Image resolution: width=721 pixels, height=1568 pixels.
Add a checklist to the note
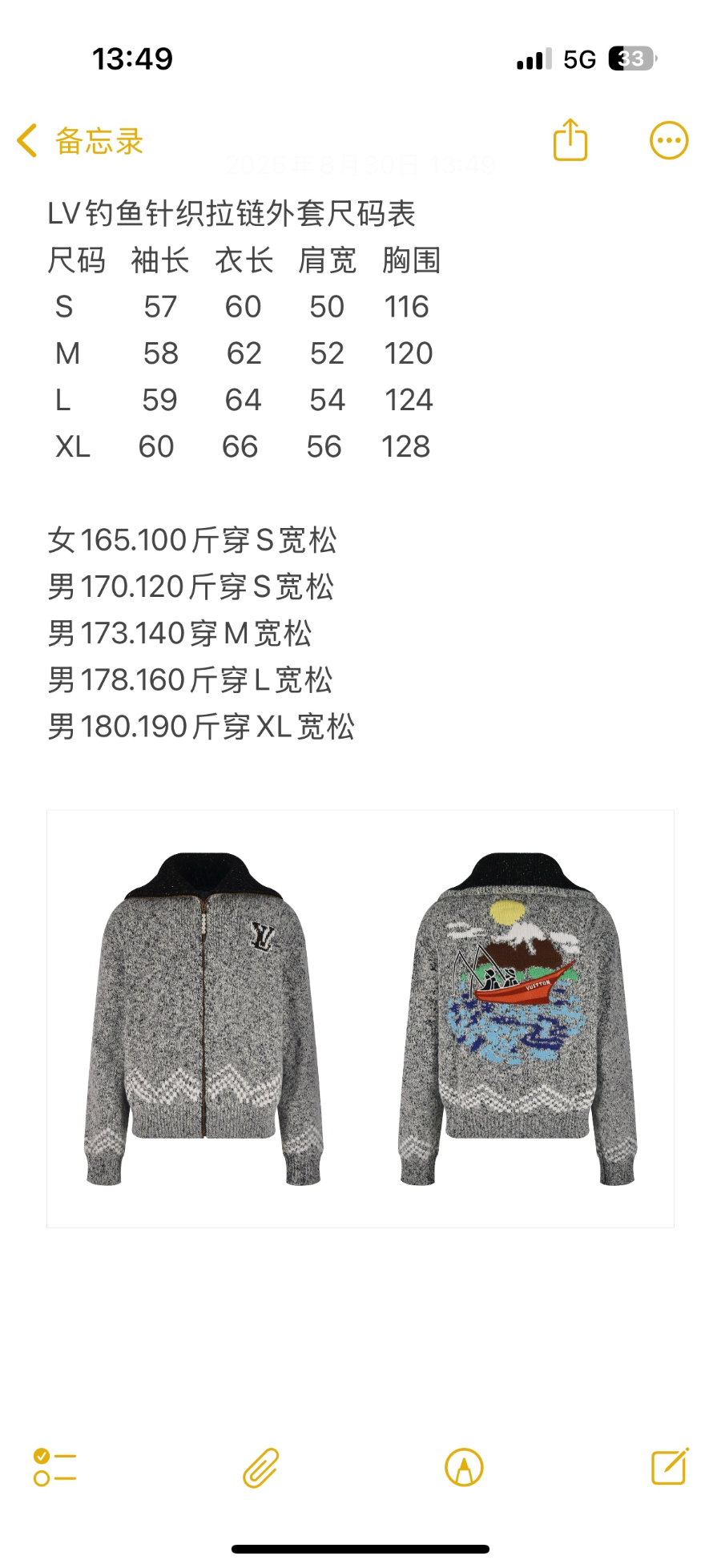tap(54, 1467)
